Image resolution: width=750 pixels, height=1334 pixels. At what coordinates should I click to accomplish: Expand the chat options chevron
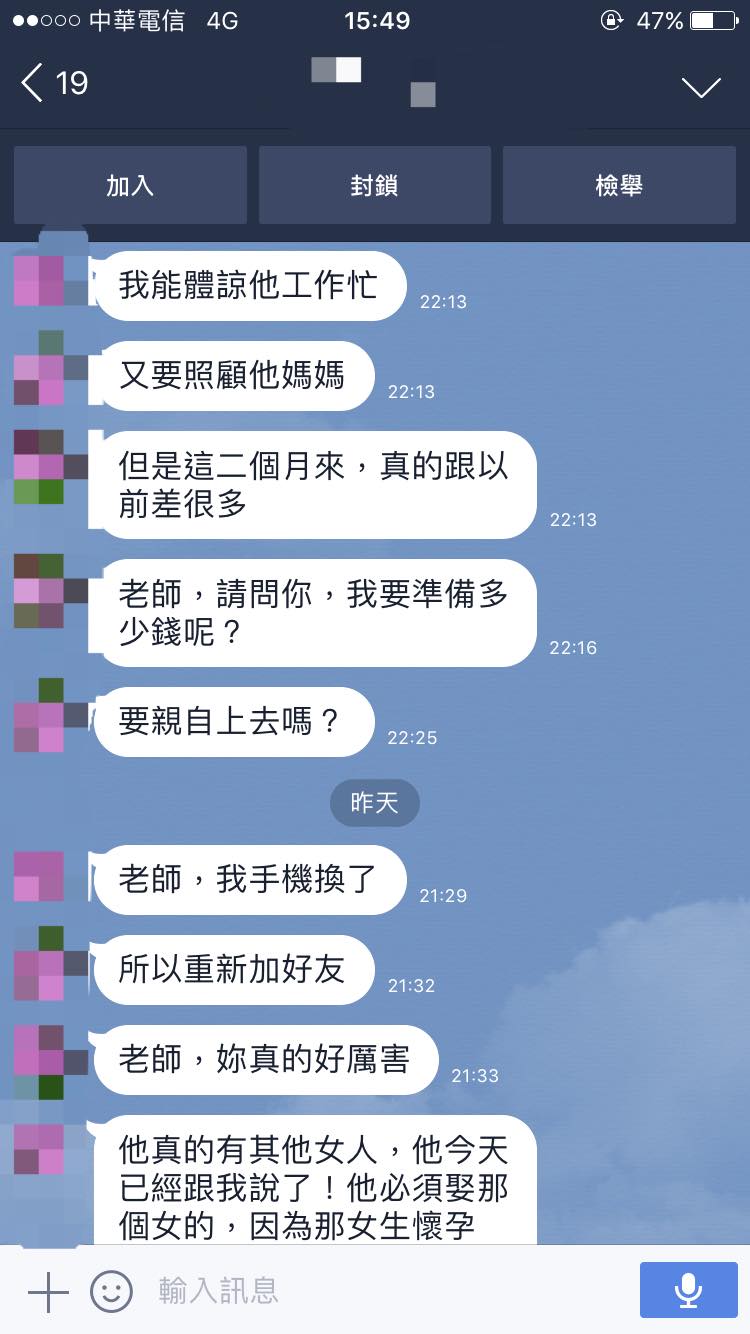coord(701,87)
